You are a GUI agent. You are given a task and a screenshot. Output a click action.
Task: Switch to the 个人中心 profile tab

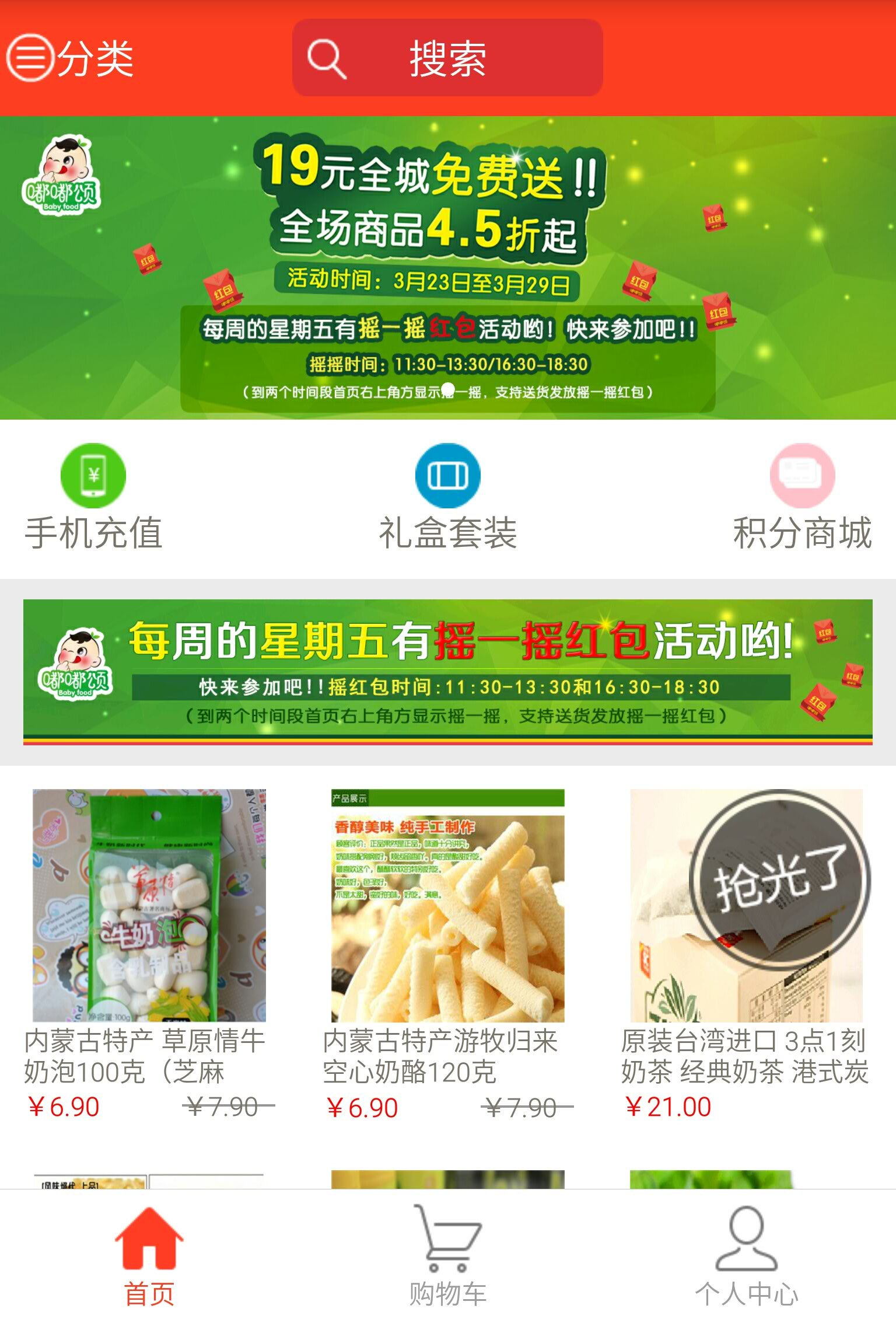coord(747,1255)
